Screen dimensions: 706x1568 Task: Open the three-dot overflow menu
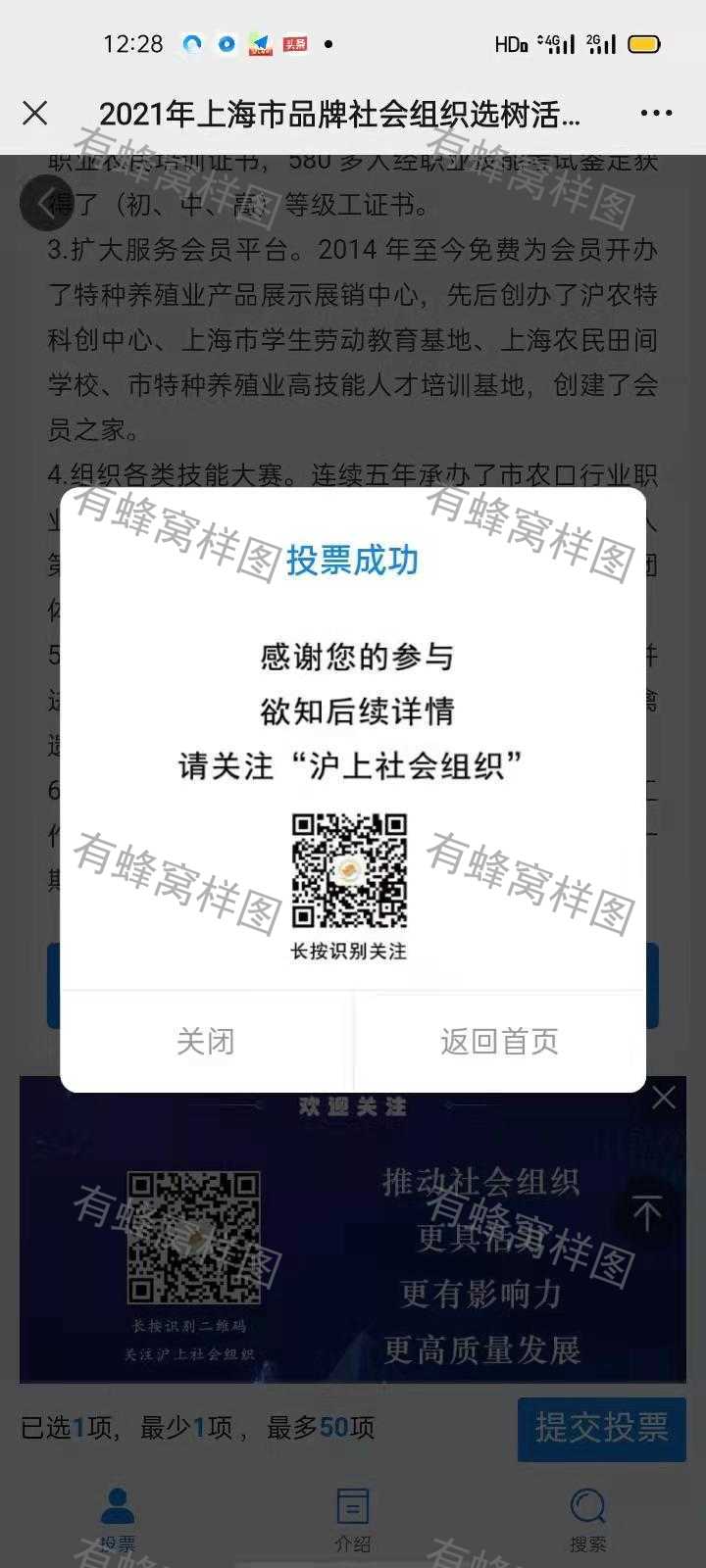coord(656,114)
